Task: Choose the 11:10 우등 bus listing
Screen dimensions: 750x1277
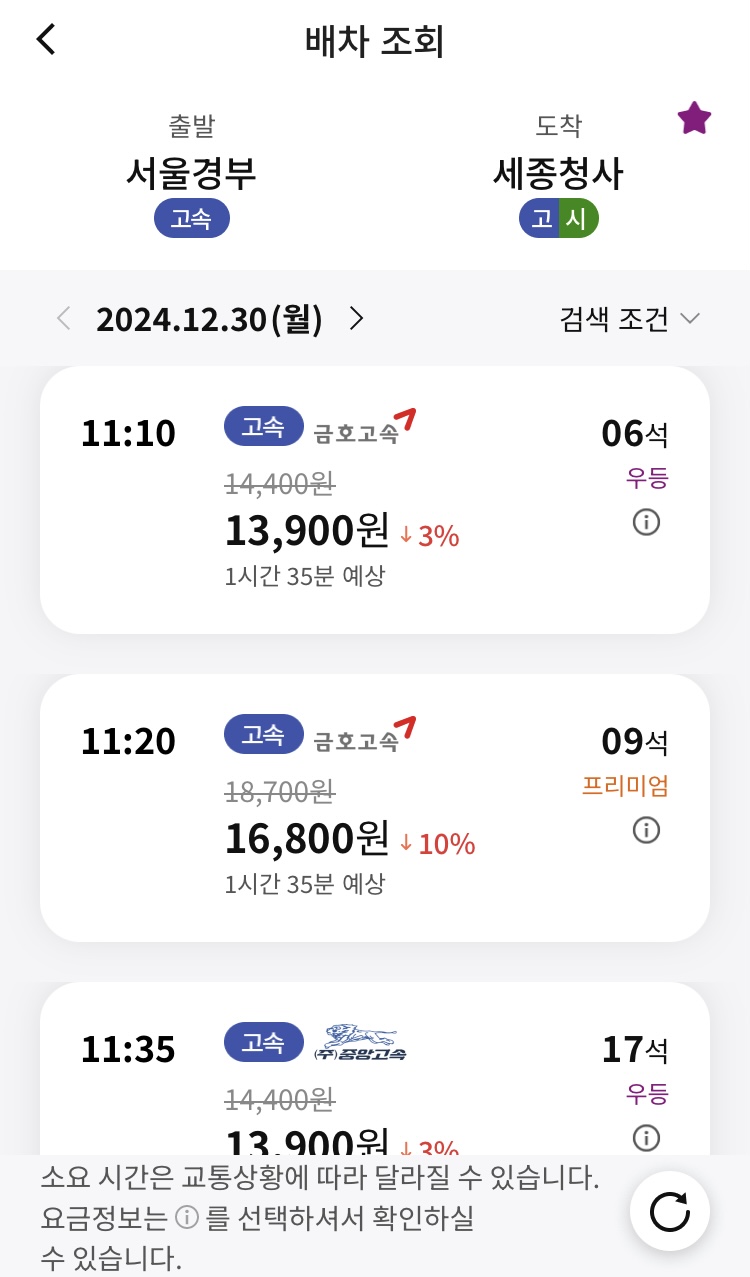Action: 375,498
